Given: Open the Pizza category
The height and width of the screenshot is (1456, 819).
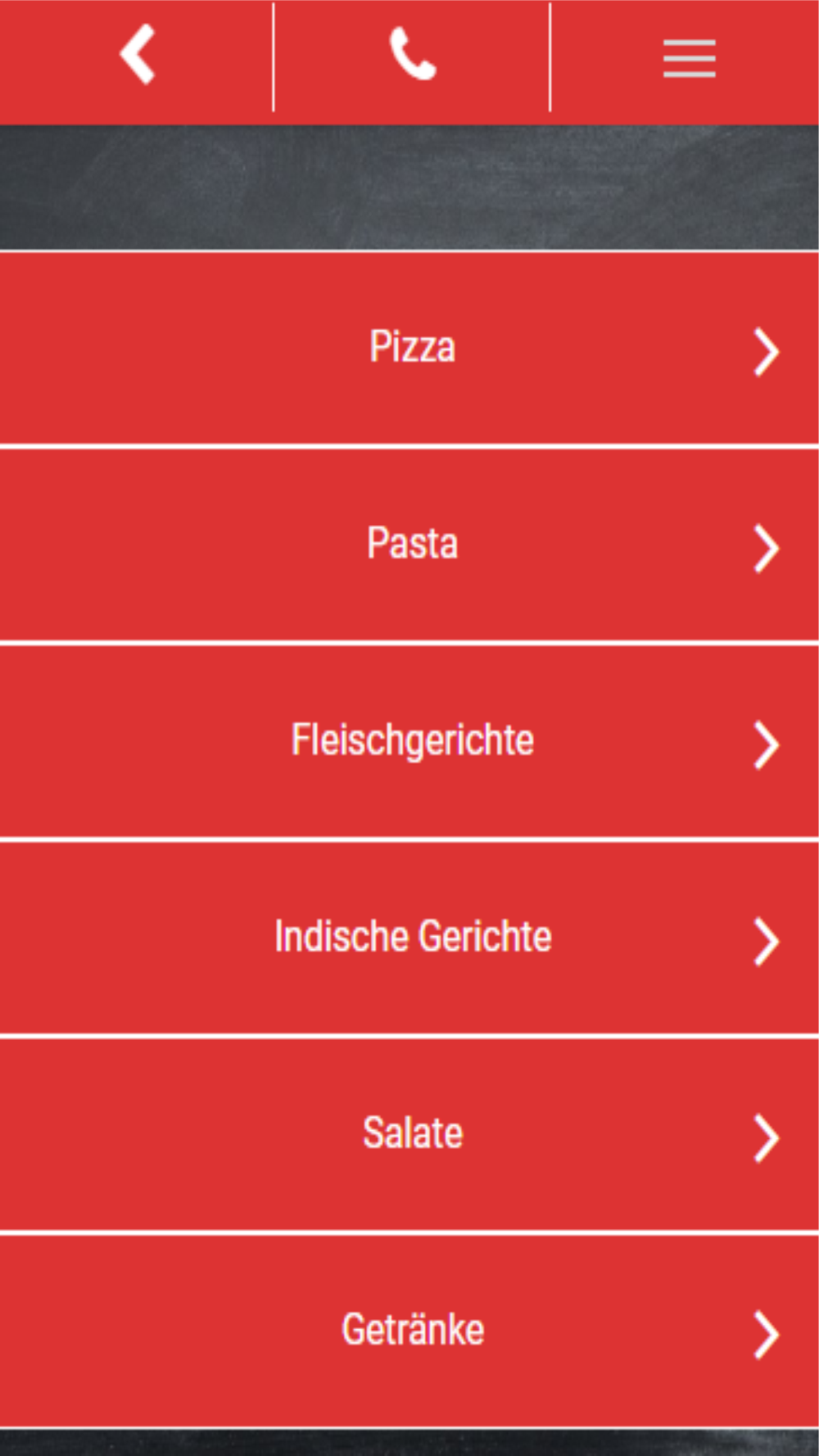Looking at the screenshot, I should 409,348.
